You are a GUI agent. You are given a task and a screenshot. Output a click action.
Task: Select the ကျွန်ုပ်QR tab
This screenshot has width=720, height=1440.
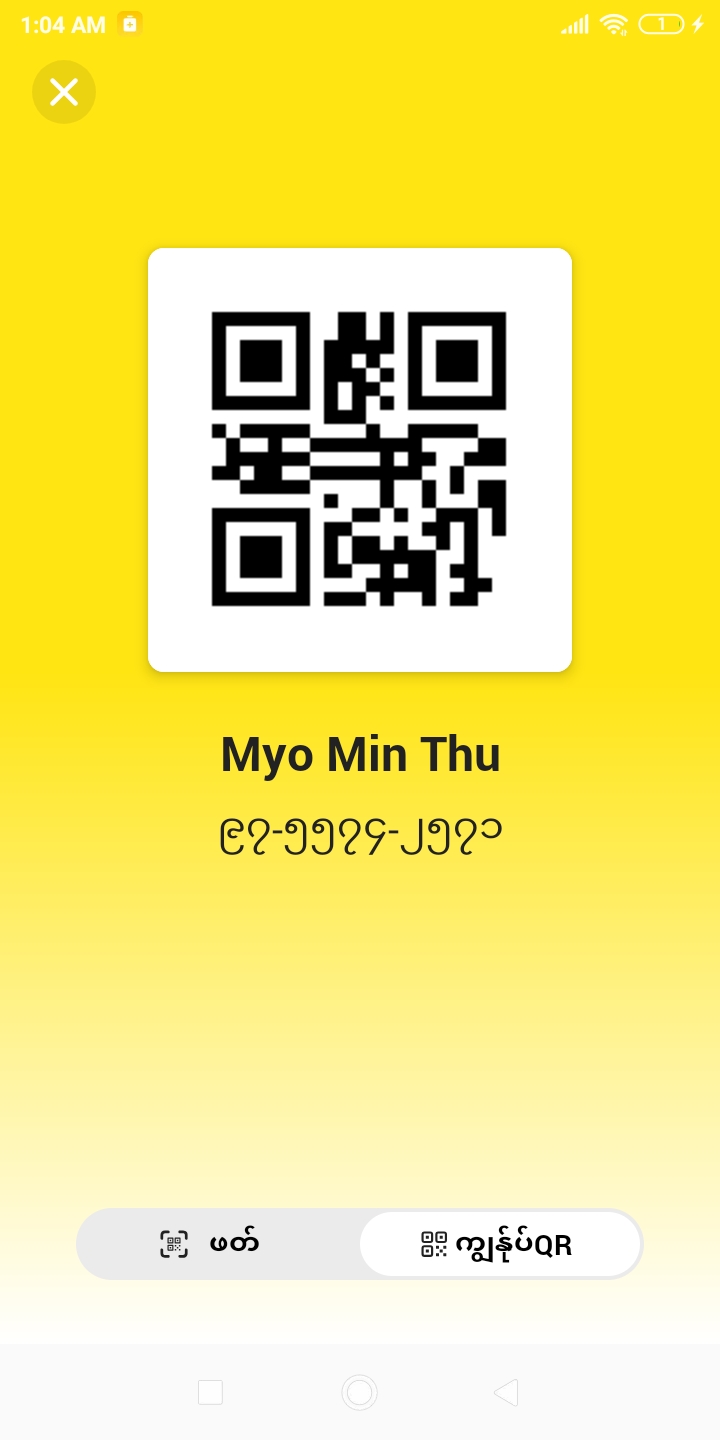click(500, 1244)
